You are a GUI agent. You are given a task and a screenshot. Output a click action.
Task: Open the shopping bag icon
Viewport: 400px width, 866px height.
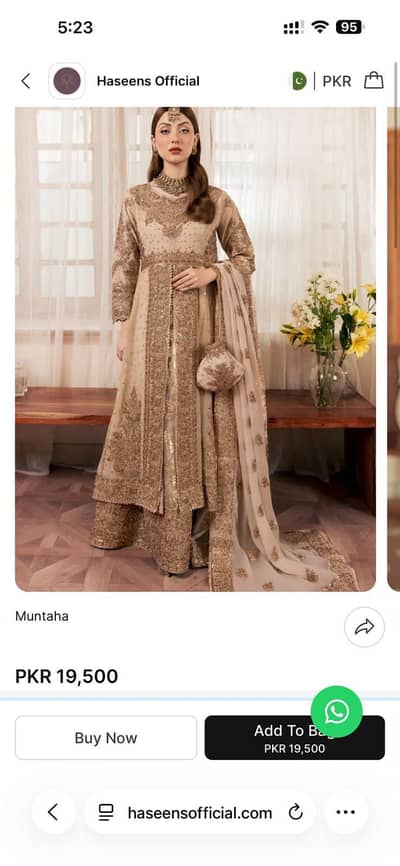tap(373, 81)
